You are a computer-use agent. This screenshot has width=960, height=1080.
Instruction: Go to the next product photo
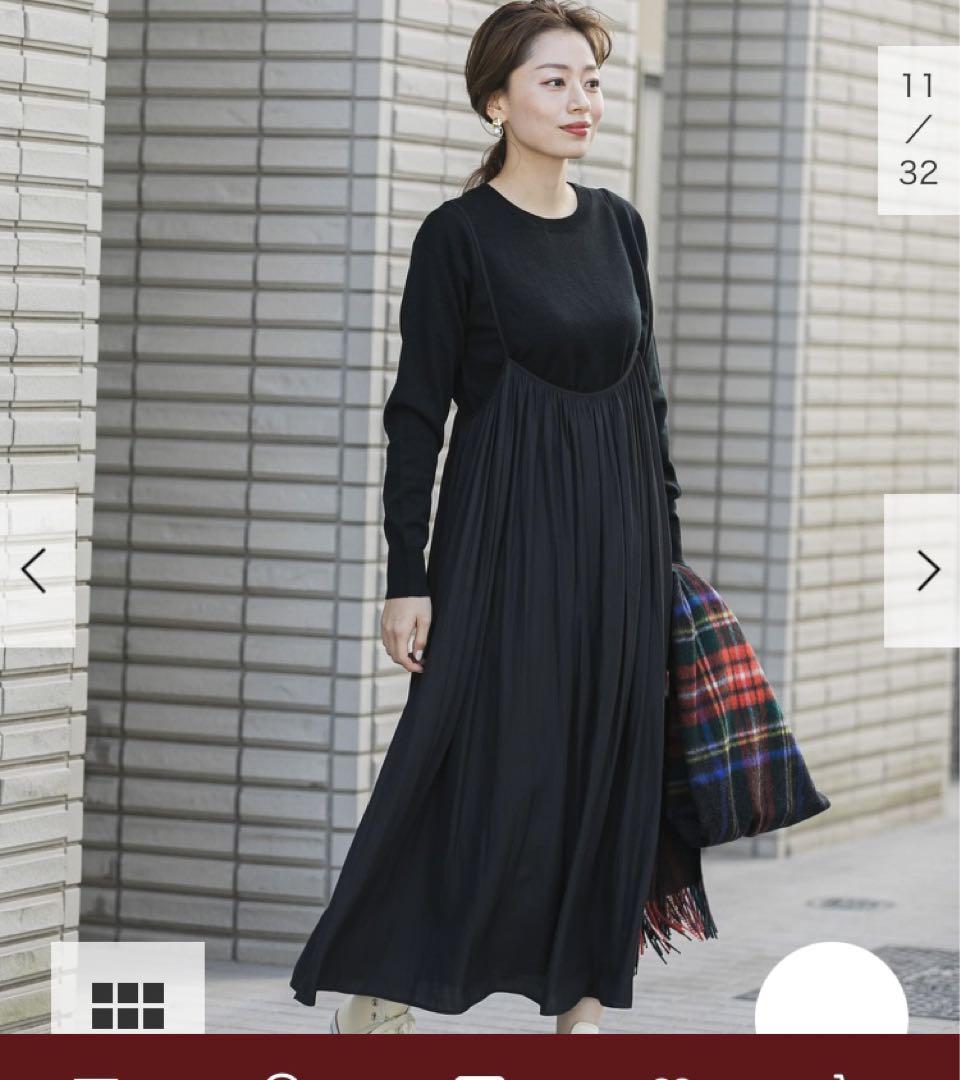927,571
